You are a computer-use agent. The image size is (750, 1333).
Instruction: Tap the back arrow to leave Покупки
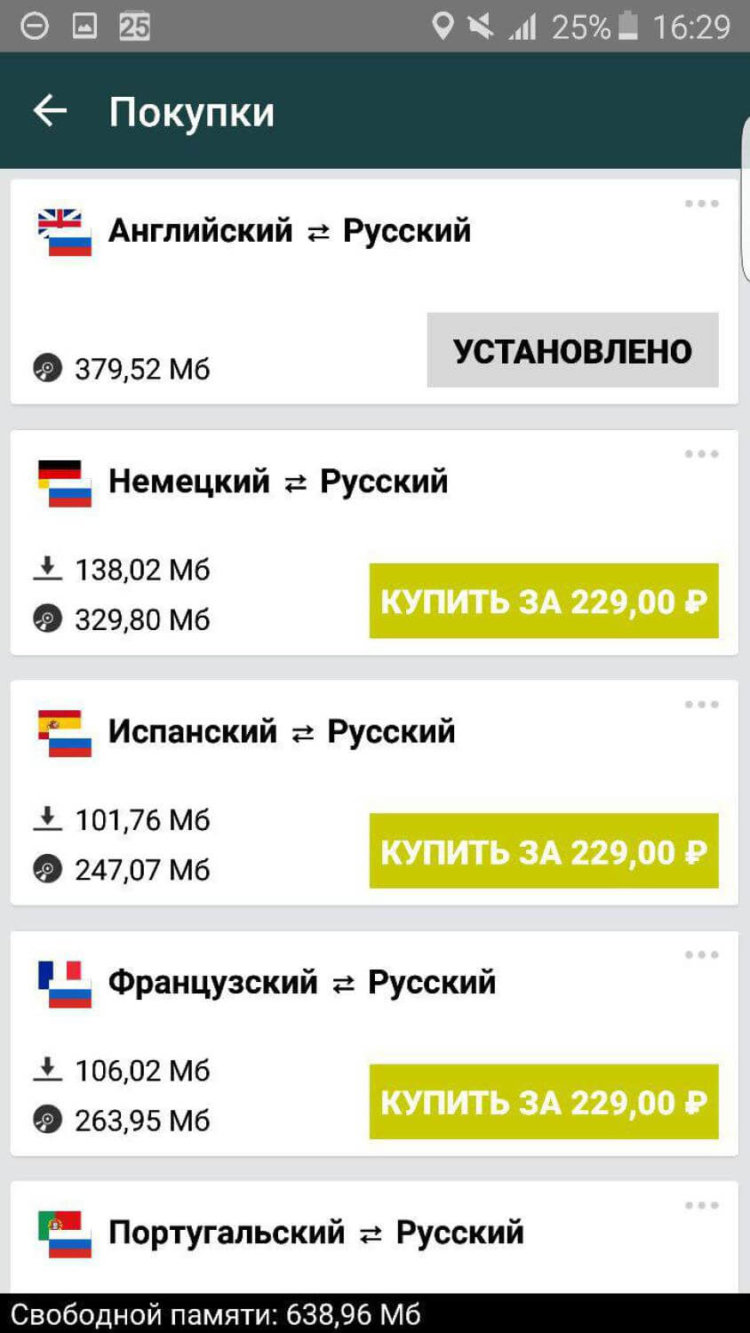50,111
